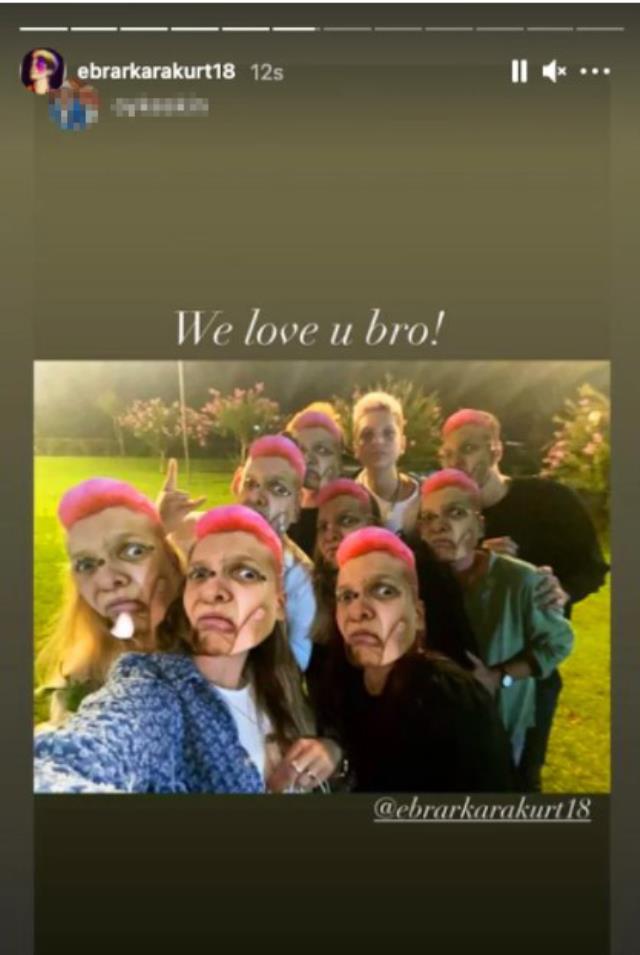640x955 pixels.
Task: Open the blurred reshared account name
Action: click(x=163, y=106)
